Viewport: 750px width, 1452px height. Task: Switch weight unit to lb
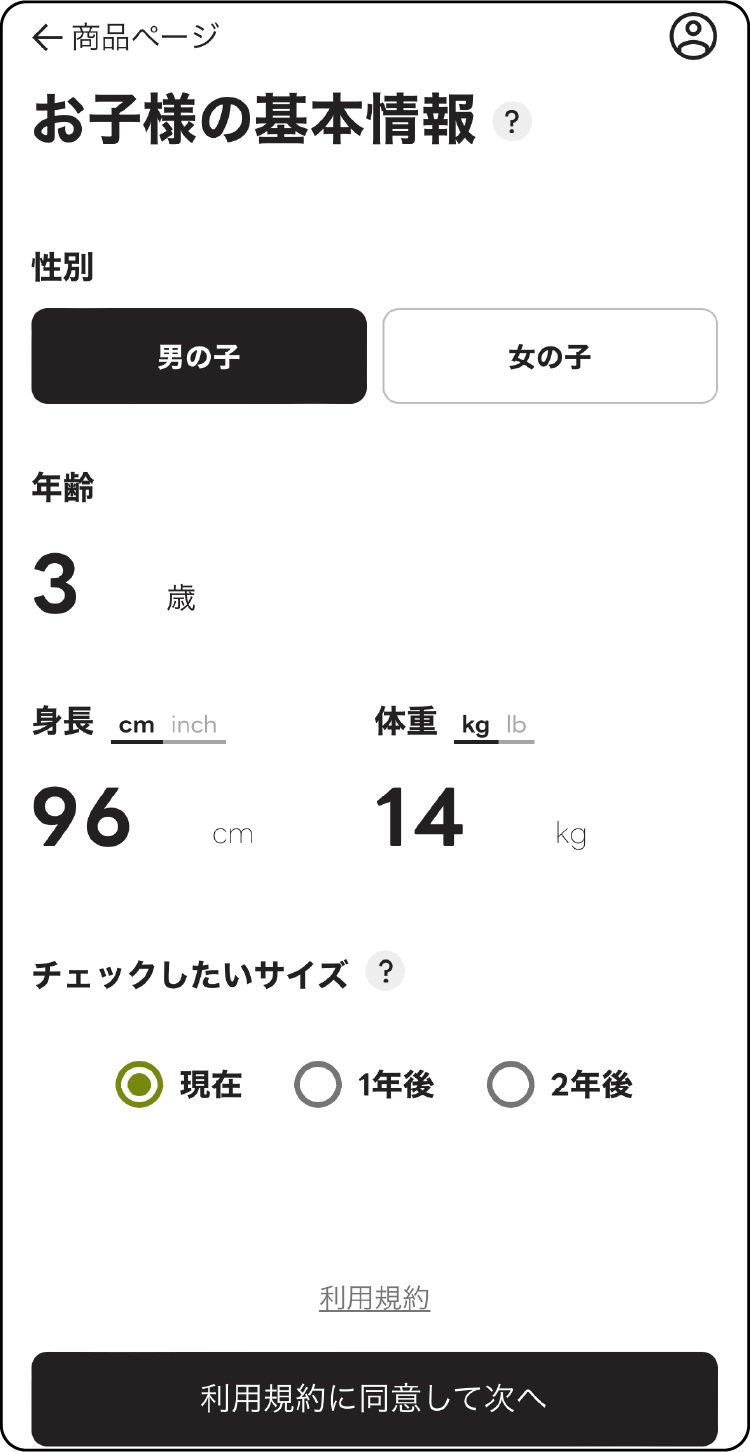tap(516, 726)
